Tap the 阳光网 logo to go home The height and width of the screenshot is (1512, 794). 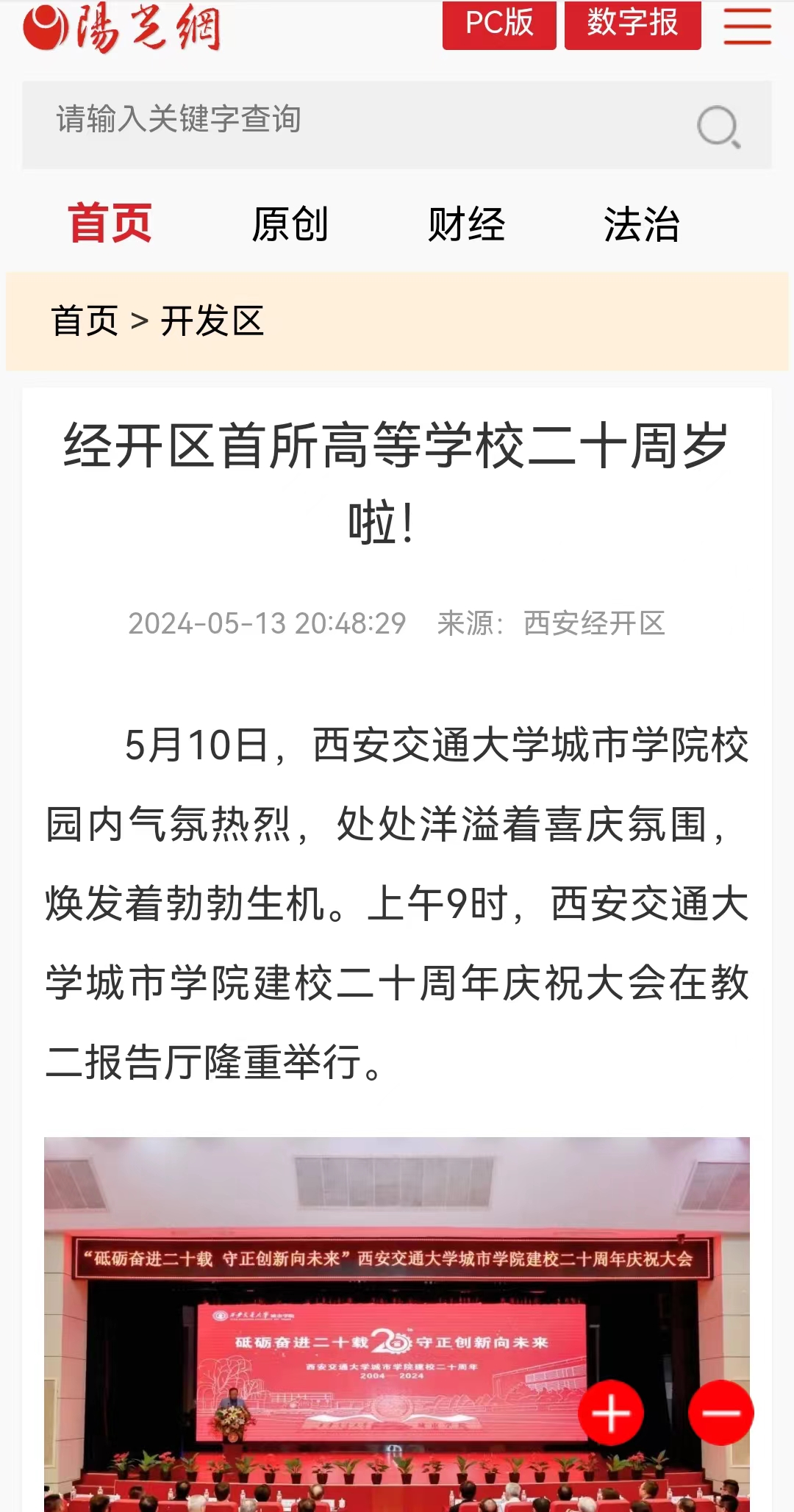[x=121, y=28]
